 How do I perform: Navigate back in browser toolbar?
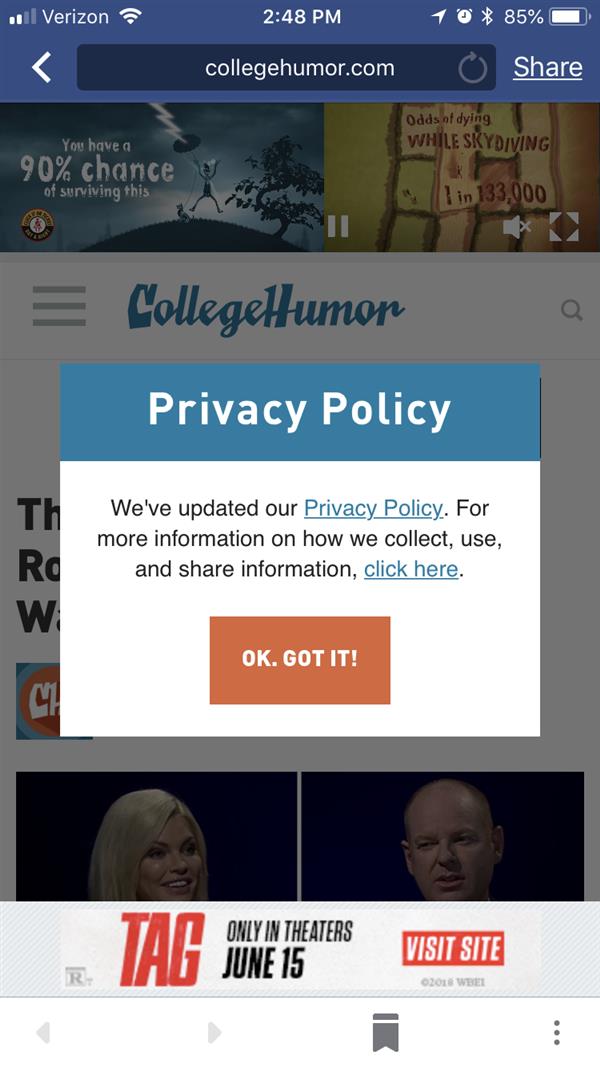[x=43, y=1032]
